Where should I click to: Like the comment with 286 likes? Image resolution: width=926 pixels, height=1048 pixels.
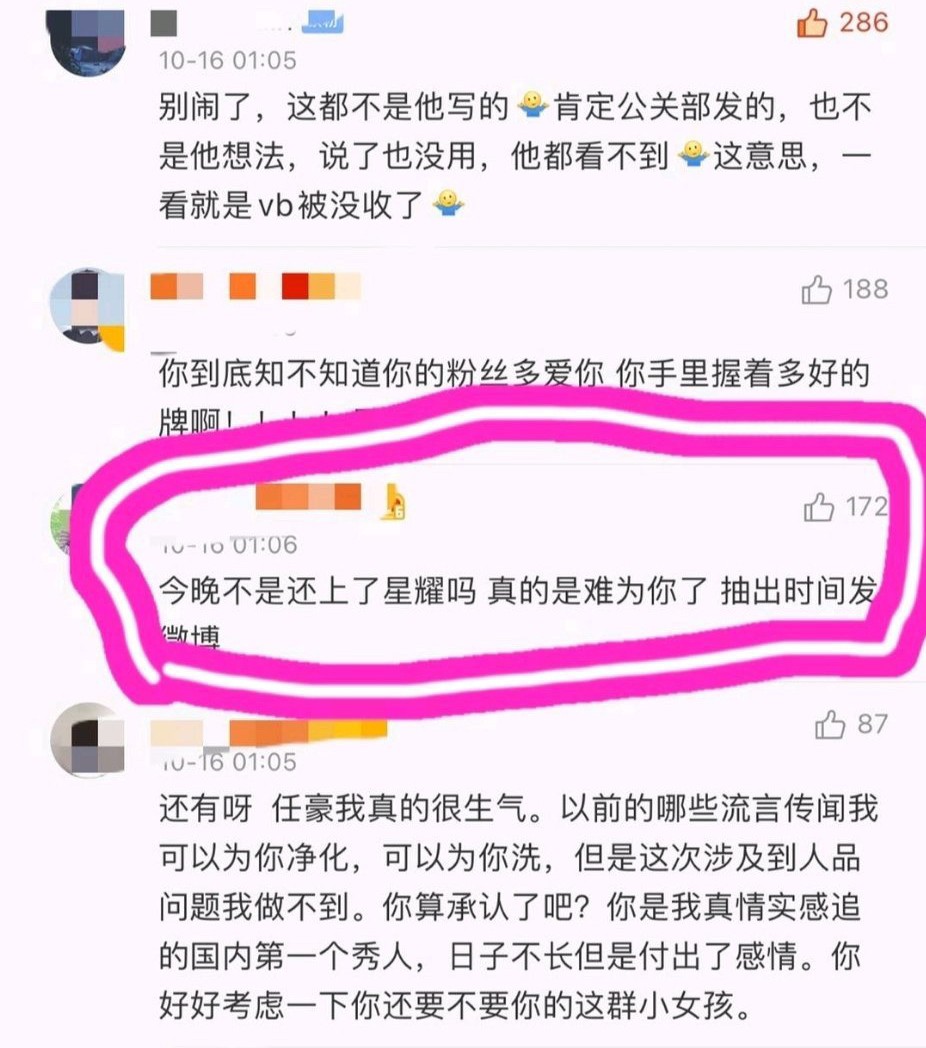pos(812,23)
